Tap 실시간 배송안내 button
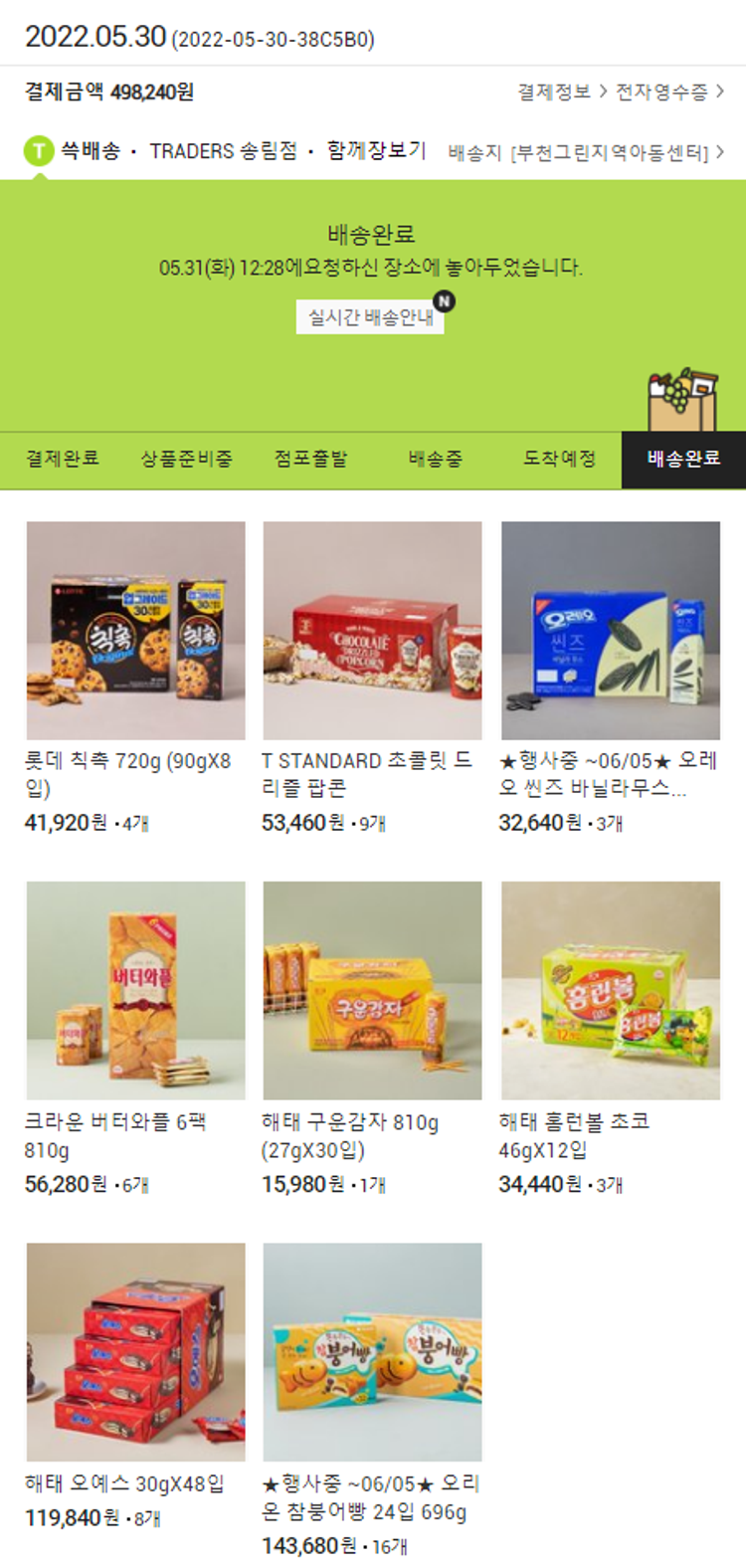This screenshot has height=1568, width=746. click(x=370, y=317)
